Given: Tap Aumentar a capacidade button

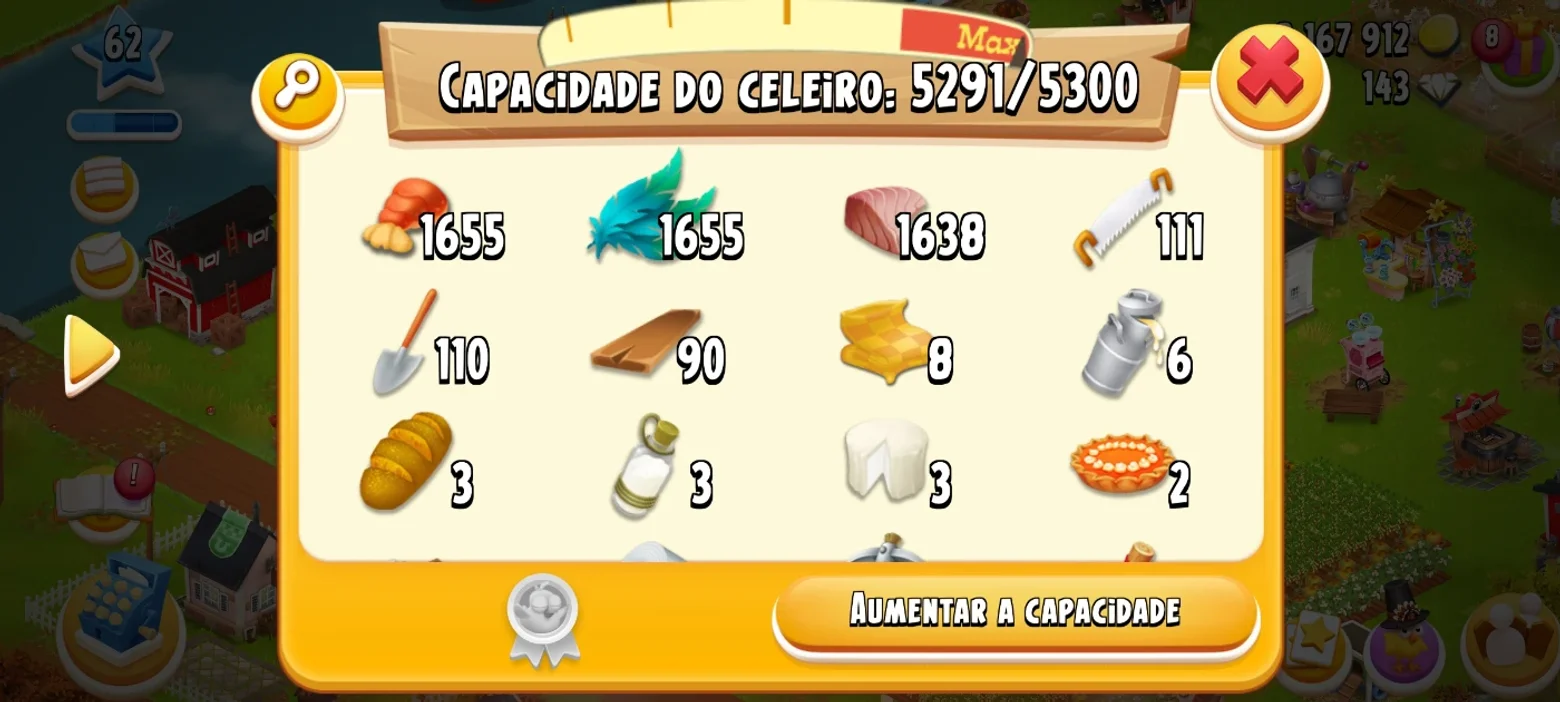Looking at the screenshot, I should pos(1015,610).
